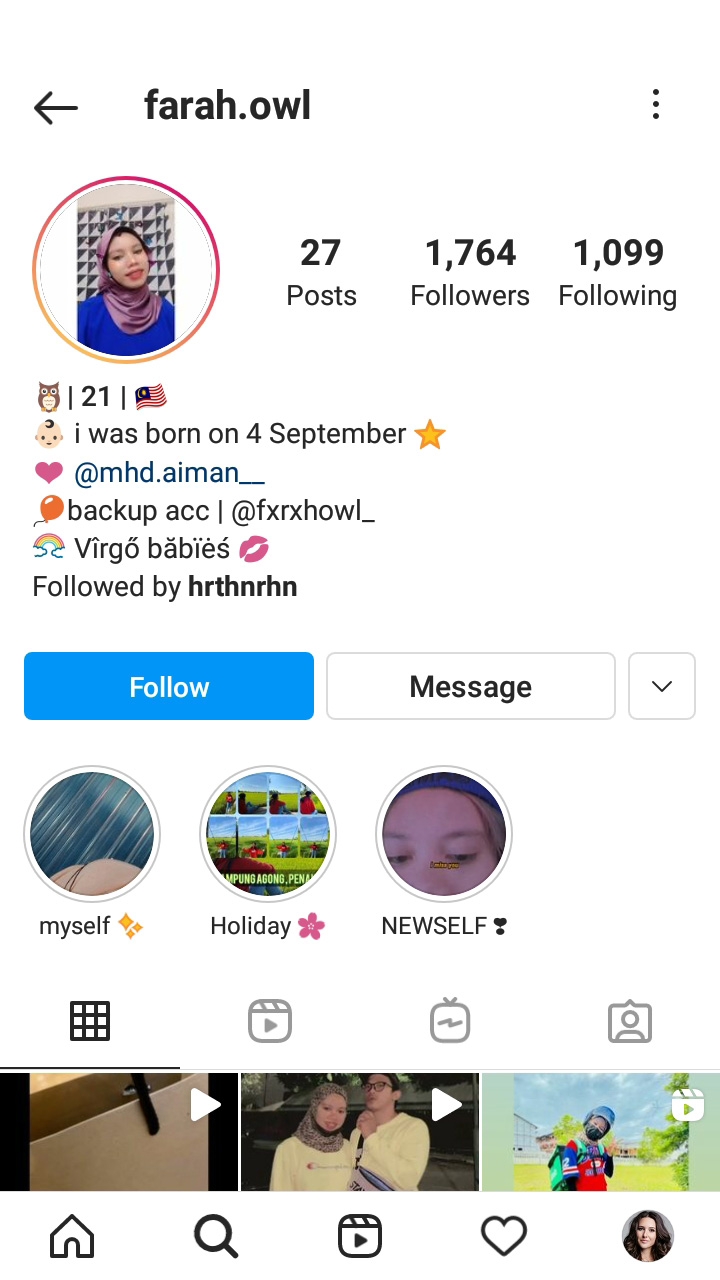Open the 'NEWSELF' story highlight
This screenshot has height=1280, width=720.
coord(444,834)
